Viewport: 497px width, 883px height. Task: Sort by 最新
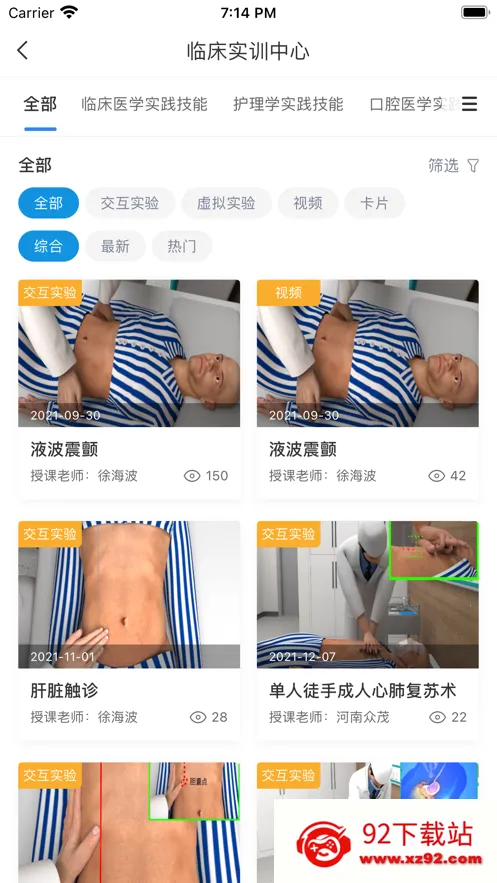[x=115, y=246]
